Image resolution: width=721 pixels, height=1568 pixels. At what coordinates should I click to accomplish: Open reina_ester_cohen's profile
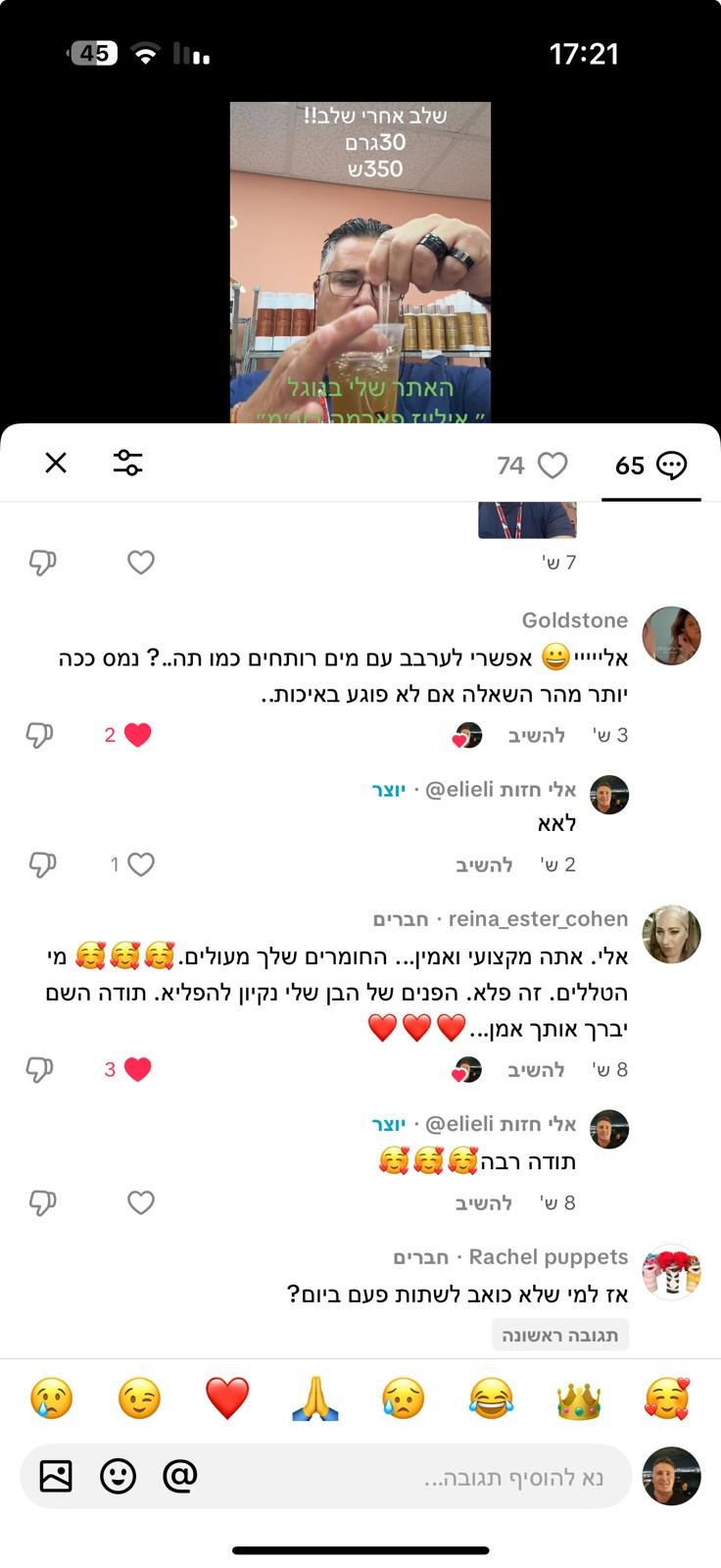coord(671,934)
